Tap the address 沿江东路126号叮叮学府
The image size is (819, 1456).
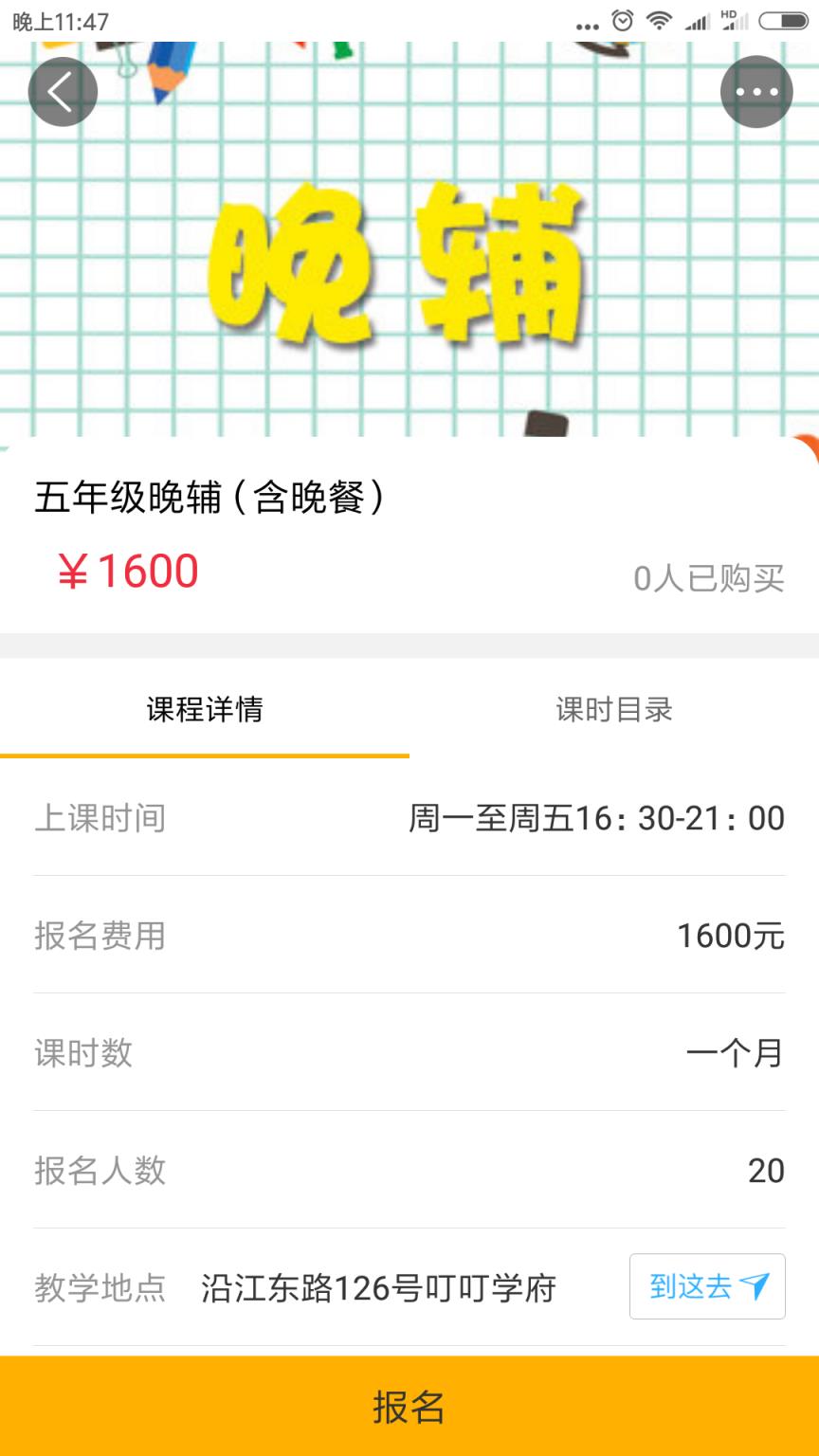tap(377, 1287)
